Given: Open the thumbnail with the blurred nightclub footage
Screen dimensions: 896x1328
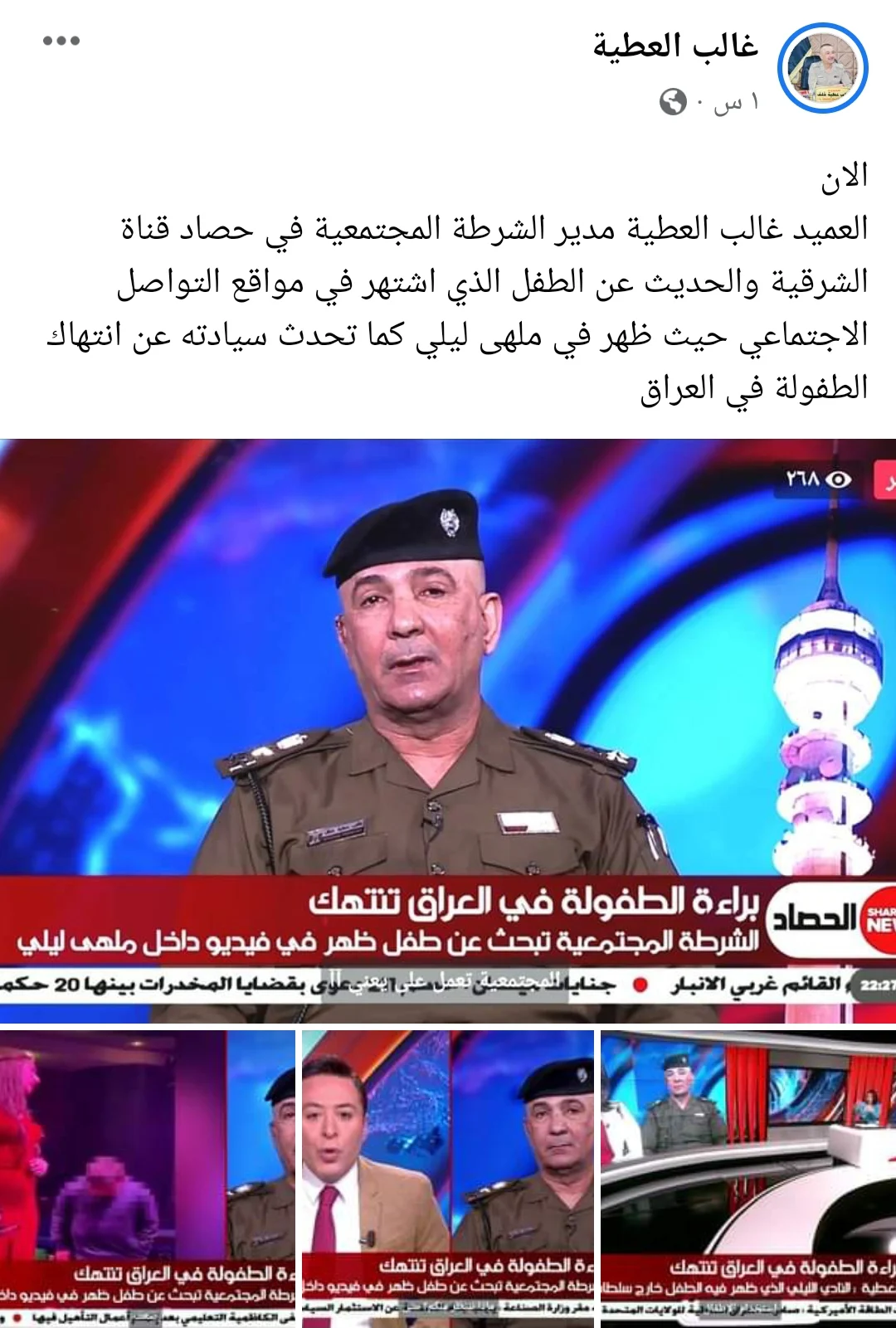Looking at the screenshot, I should [147, 1178].
